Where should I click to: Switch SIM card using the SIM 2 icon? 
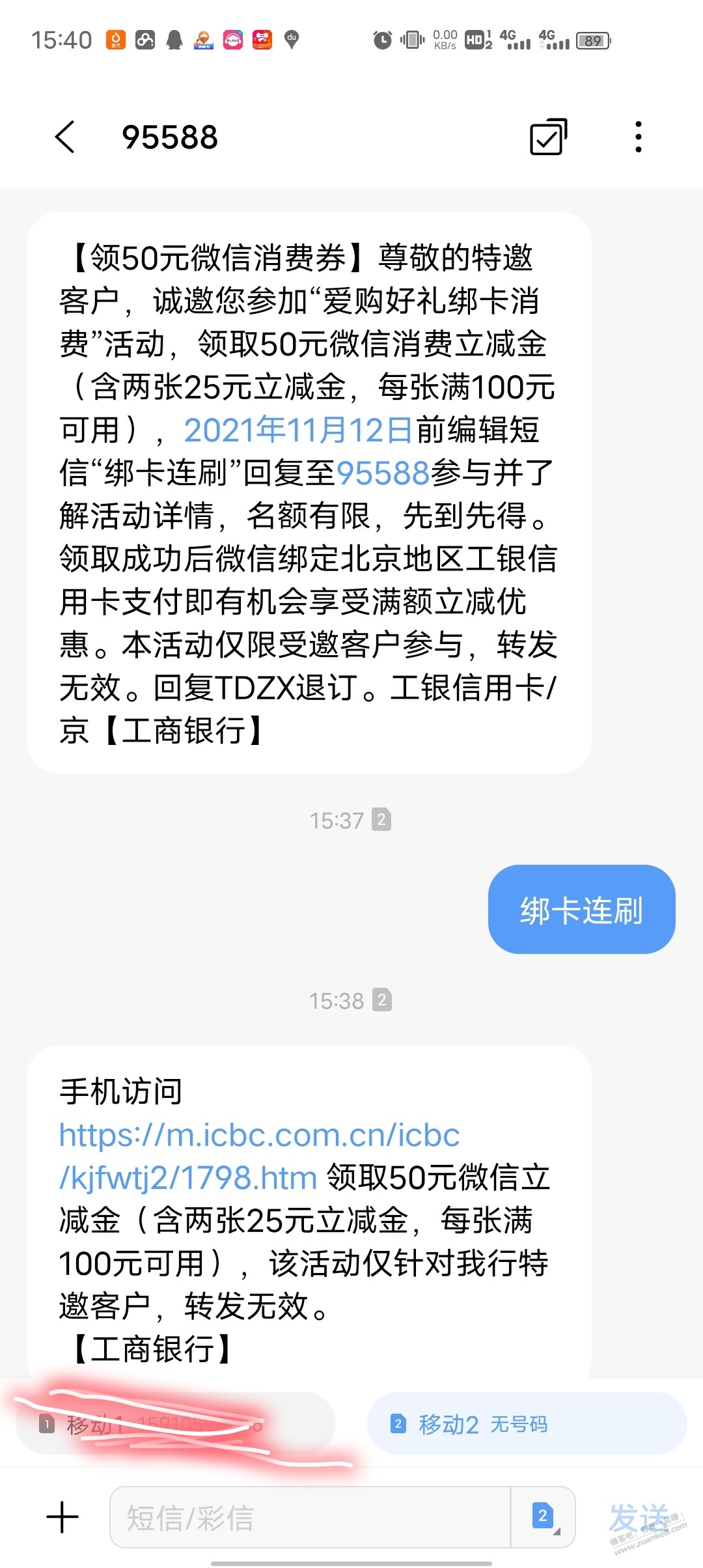544,1517
